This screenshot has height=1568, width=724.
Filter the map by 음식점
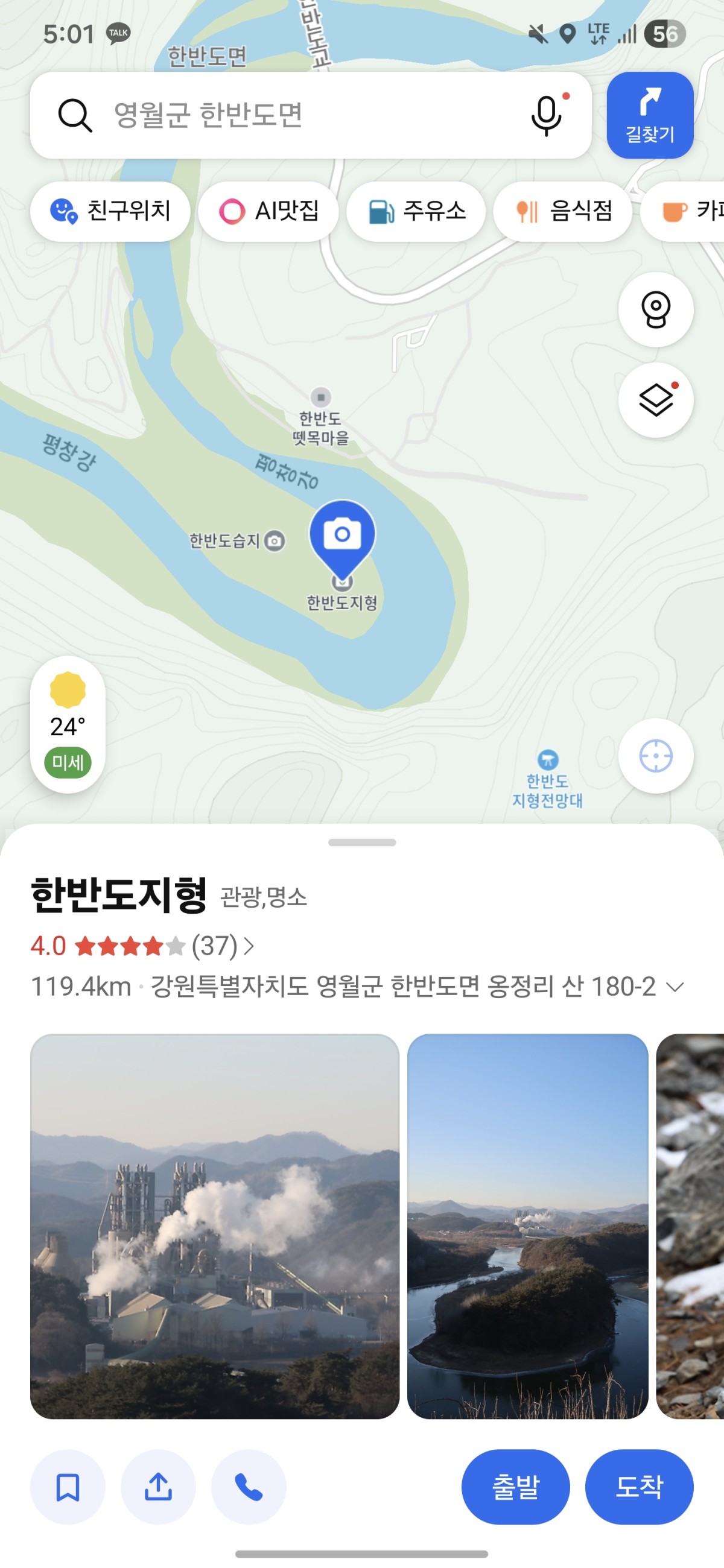click(563, 211)
